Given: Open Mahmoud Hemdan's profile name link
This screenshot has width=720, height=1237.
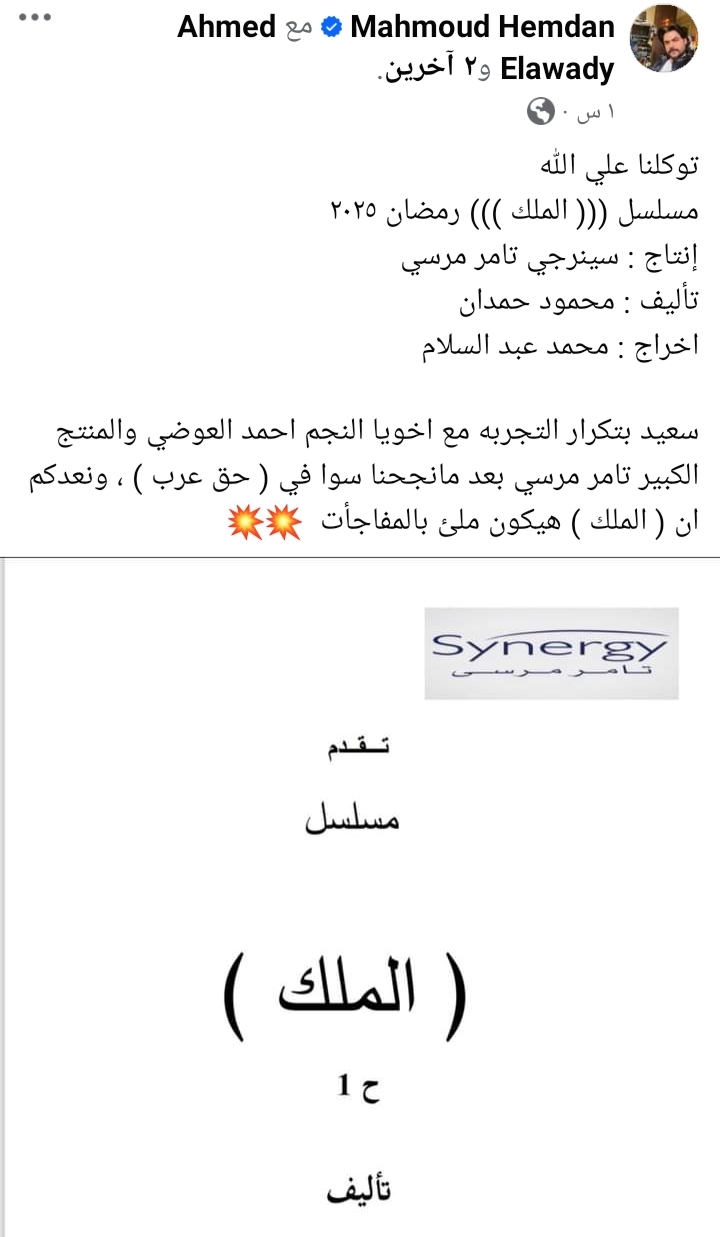Looking at the screenshot, I should point(482,28).
